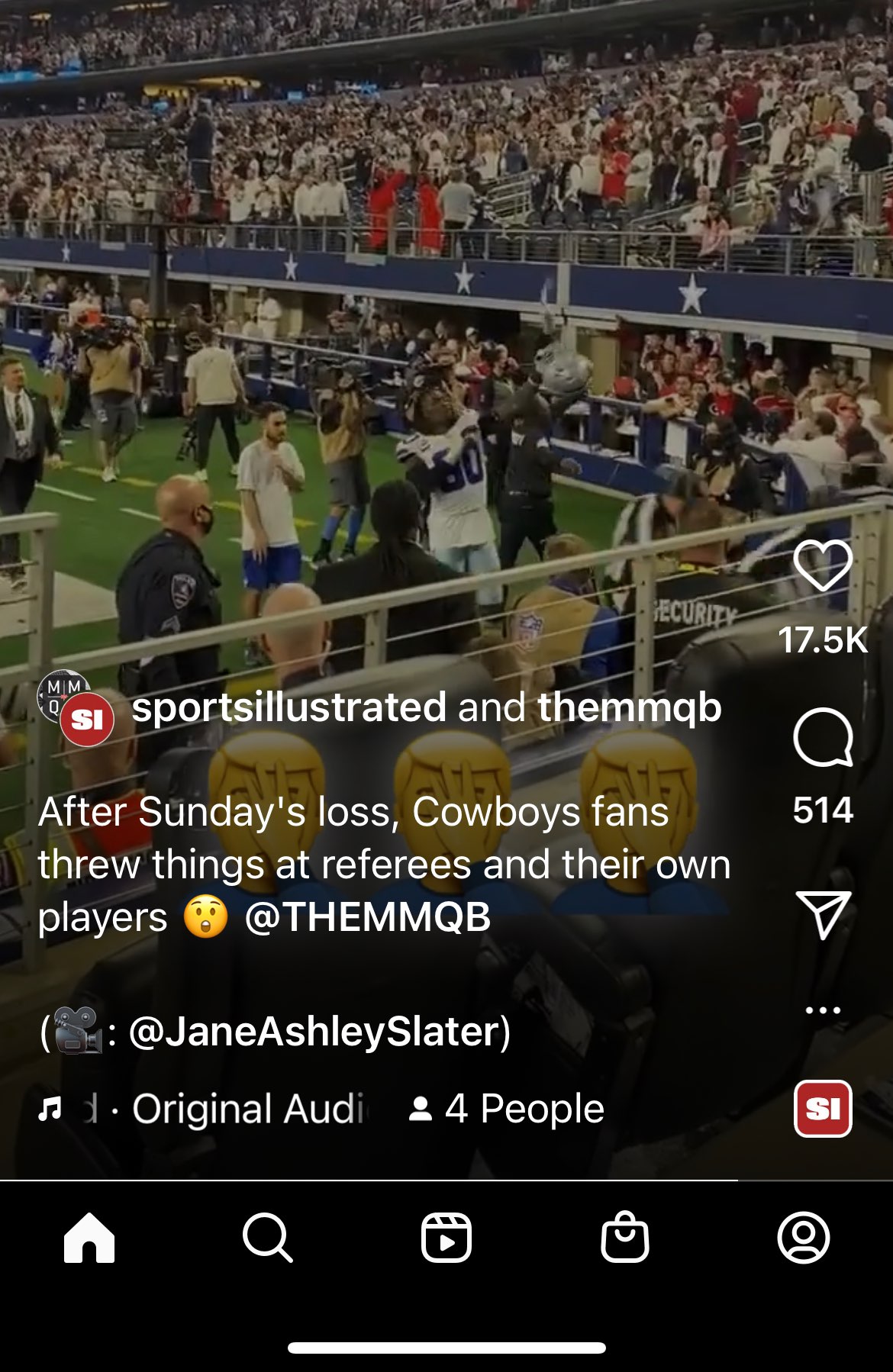Viewport: 893px width, 1372px height.
Task: Open the account avatars beside sportsillustrated
Action: point(76,708)
